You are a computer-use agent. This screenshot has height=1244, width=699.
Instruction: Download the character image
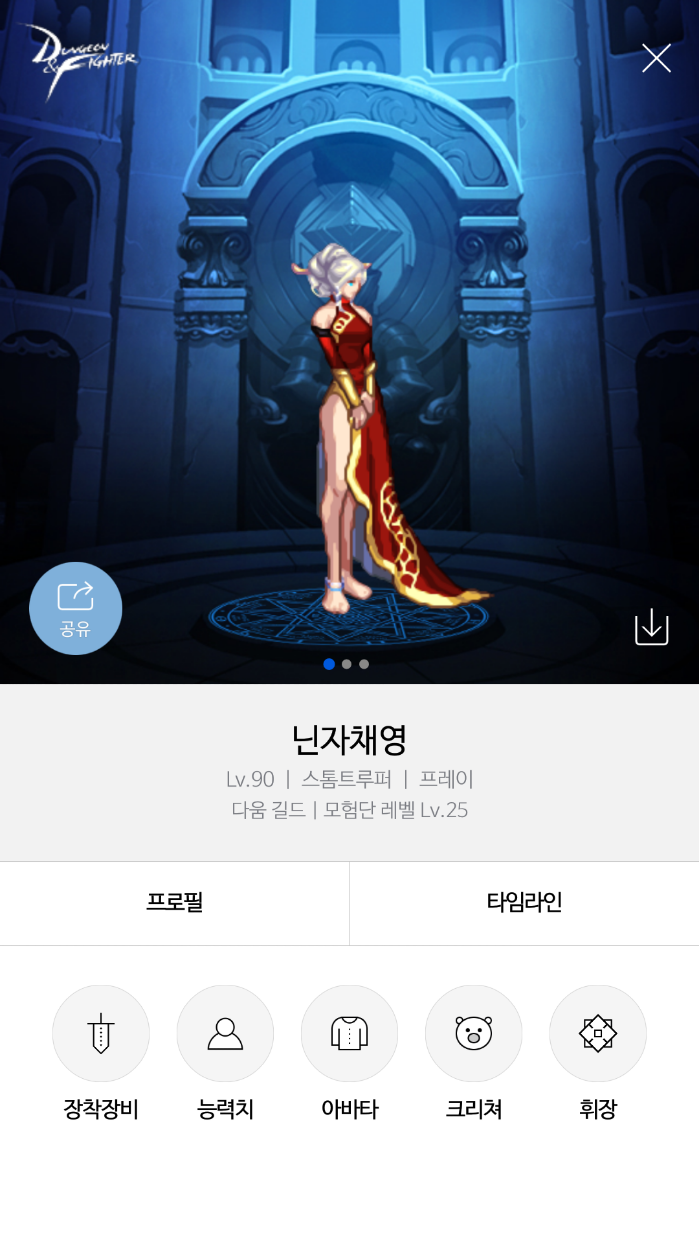[x=651, y=627]
